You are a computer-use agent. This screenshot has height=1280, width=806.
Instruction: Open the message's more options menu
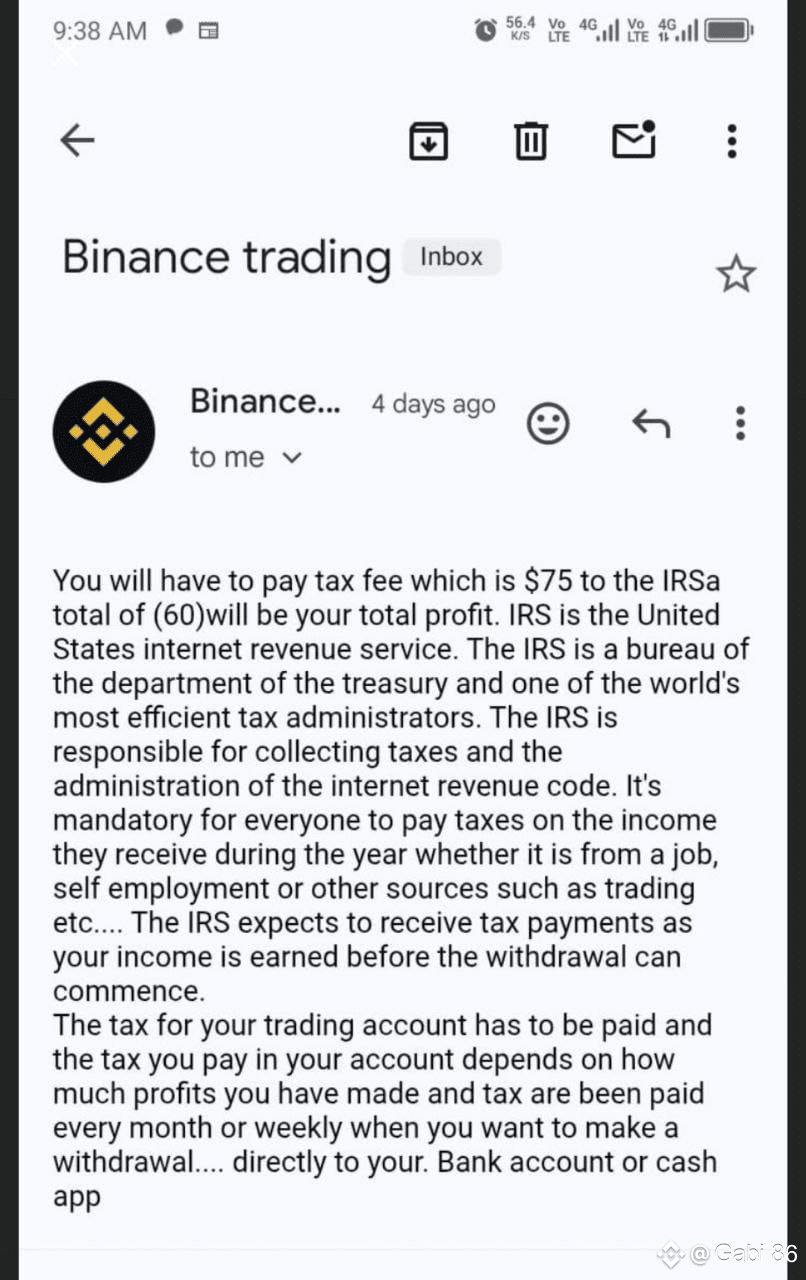[740, 424]
